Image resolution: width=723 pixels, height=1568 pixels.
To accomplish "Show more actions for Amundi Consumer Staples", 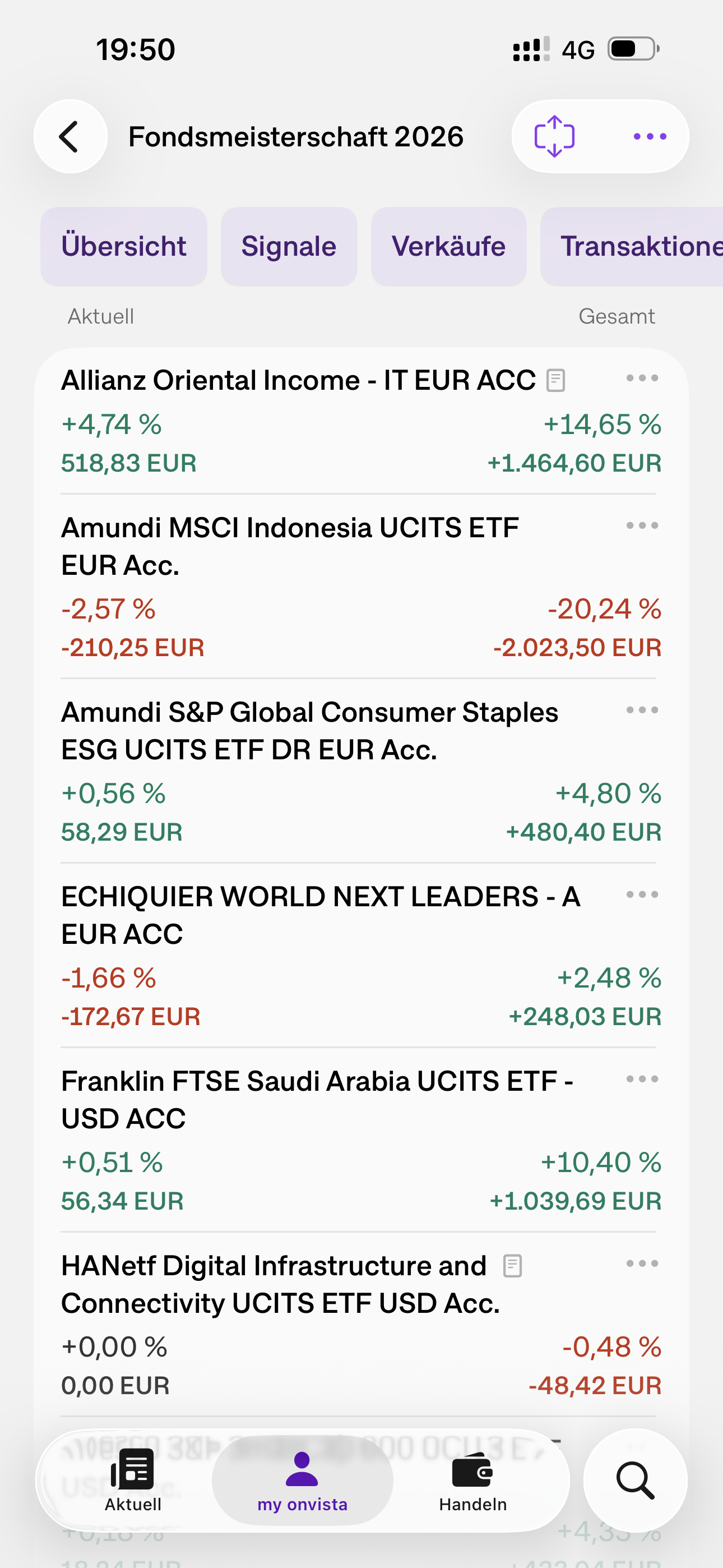I will [x=642, y=710].
